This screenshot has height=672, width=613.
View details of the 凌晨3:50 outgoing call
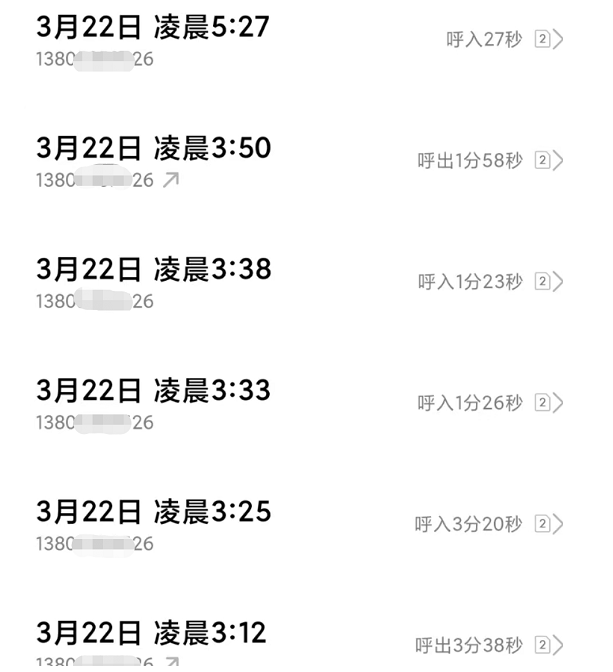point(300,161)
